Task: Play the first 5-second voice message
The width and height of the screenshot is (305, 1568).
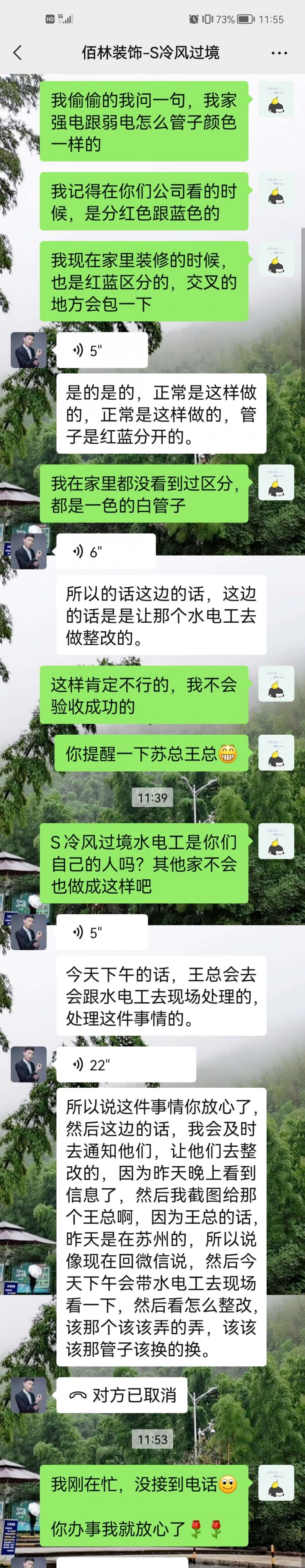Action: 101,350
